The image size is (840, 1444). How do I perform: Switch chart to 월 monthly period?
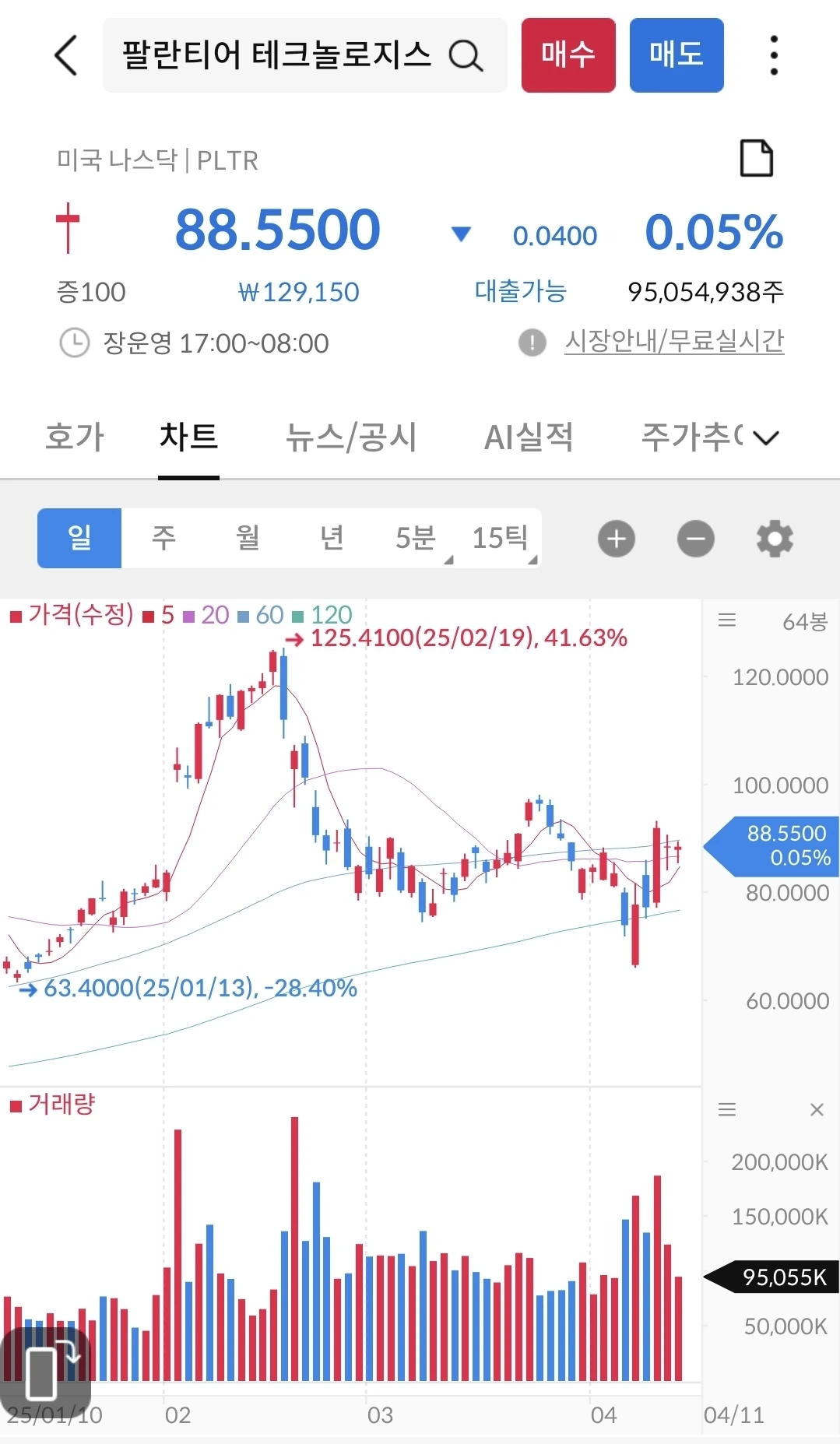click(x=248, y=538)
